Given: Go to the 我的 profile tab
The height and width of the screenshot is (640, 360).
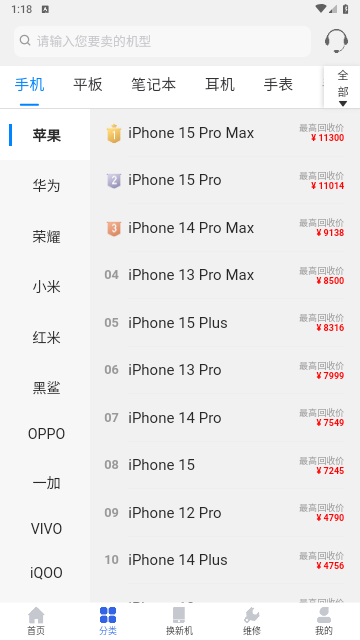Looking at the screenshot, I should [324, 621].
